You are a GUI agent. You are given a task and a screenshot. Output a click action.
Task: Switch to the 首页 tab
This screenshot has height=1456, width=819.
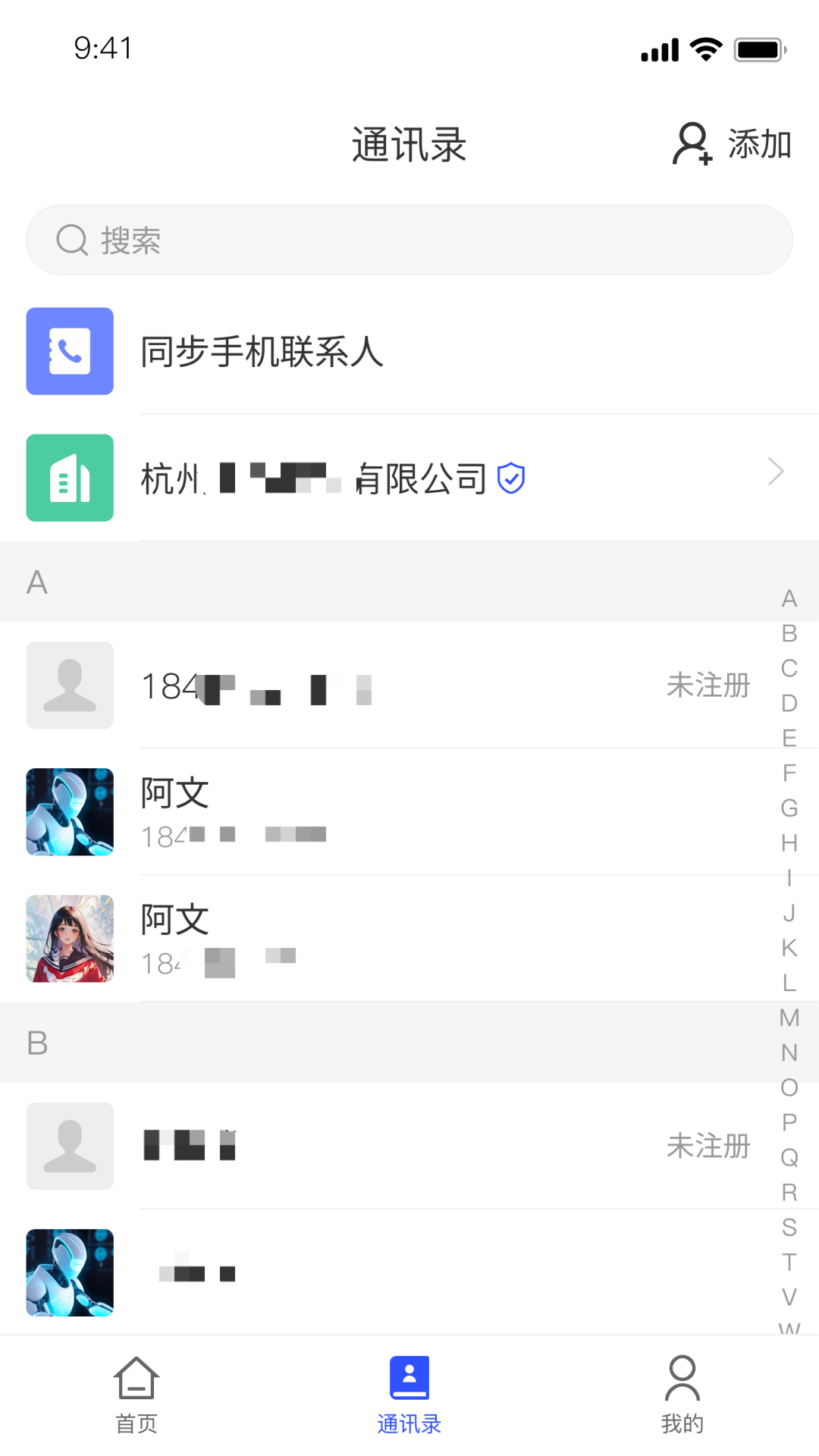(x=136, y=1395)
